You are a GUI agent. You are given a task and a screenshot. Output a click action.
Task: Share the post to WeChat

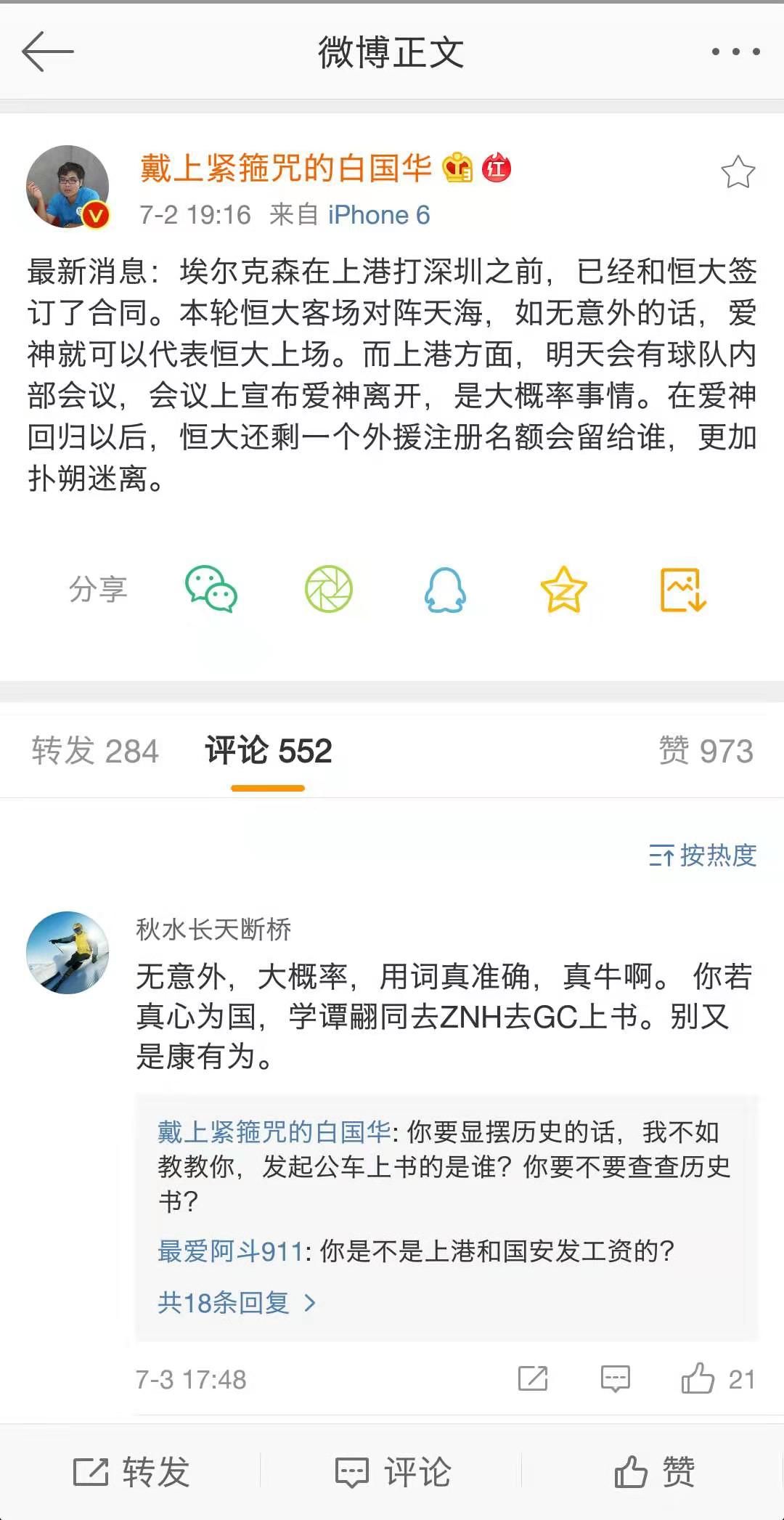tap(211, 590)
